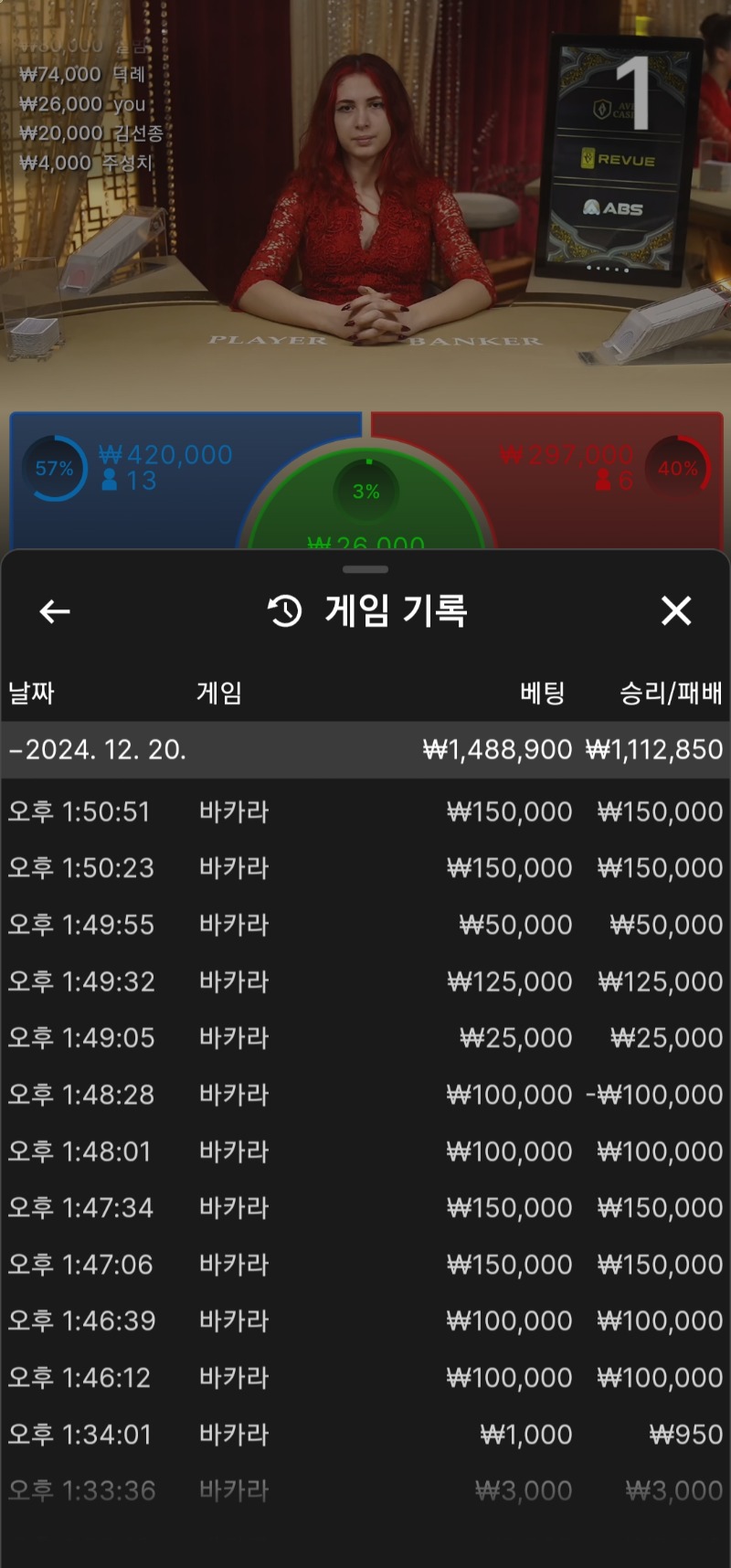This screenshot has width=731, height=1568.
Task: Open the 오후 1:50:23 baccarat record
Action: [x=365, y=868]
